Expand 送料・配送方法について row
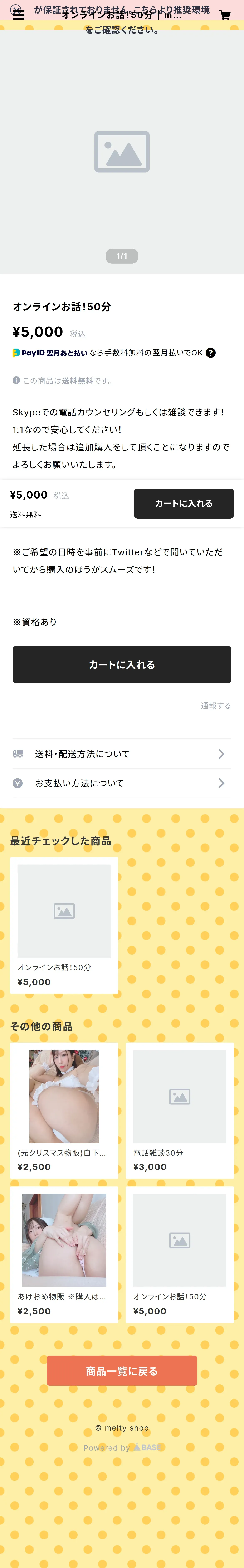This screenshot has width=244, height=1568. click(x=122, y=754)
